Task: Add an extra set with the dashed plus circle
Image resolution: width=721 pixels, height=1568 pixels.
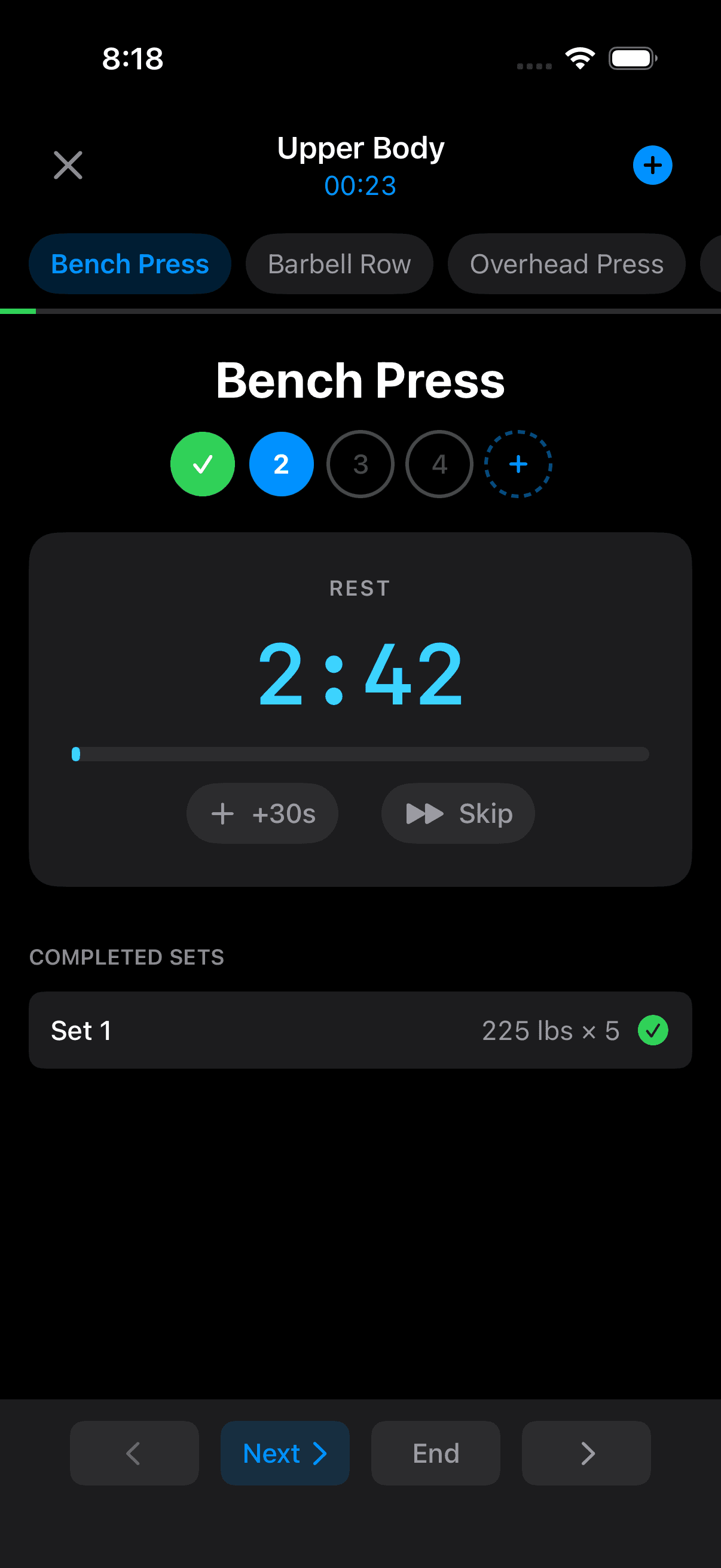Action: (518, 464)
